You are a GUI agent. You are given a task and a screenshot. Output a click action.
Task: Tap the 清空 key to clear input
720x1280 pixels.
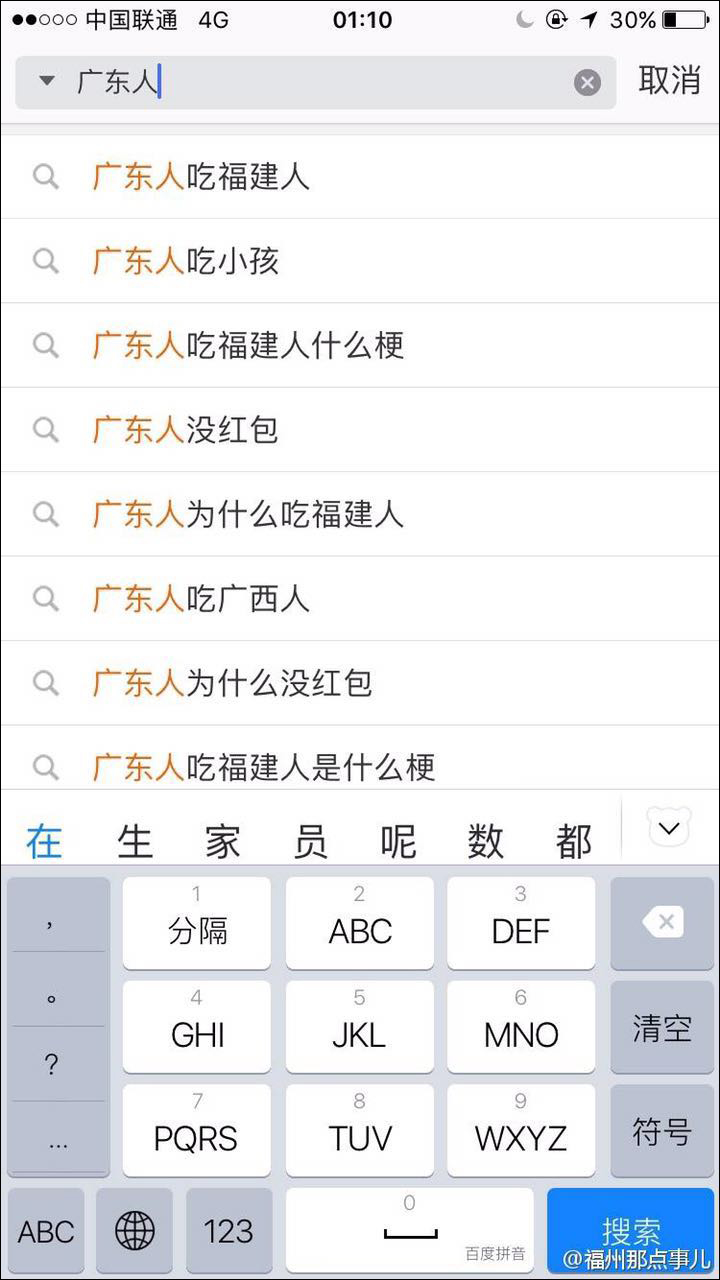coord(661,1027)
